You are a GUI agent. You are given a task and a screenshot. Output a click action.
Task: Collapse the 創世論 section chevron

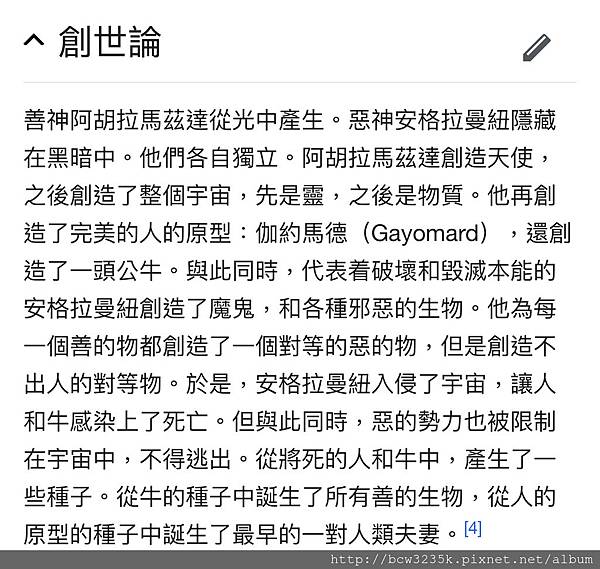(x=33, y=43)
